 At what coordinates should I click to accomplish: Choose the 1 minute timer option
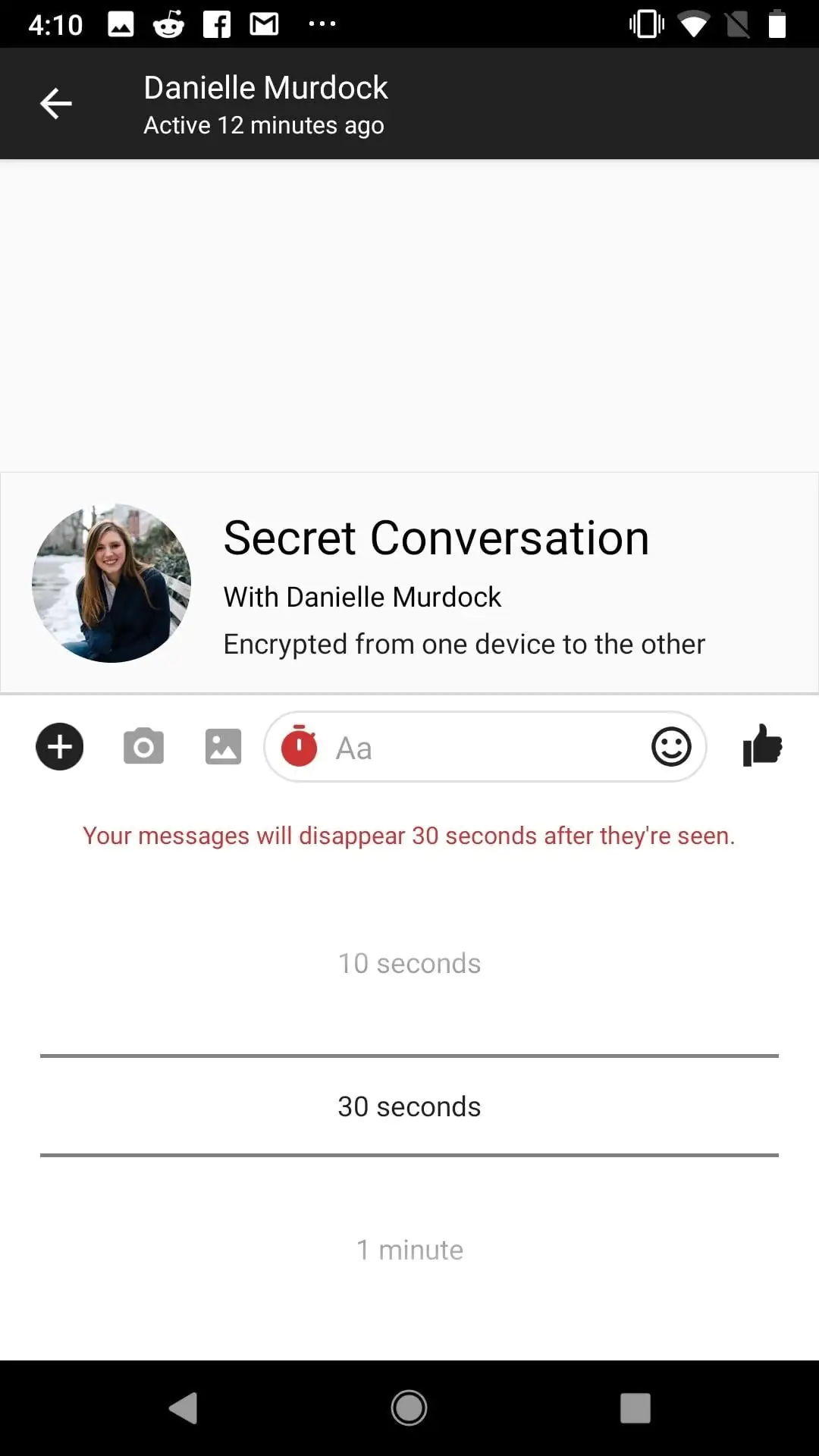(409, 1250)
